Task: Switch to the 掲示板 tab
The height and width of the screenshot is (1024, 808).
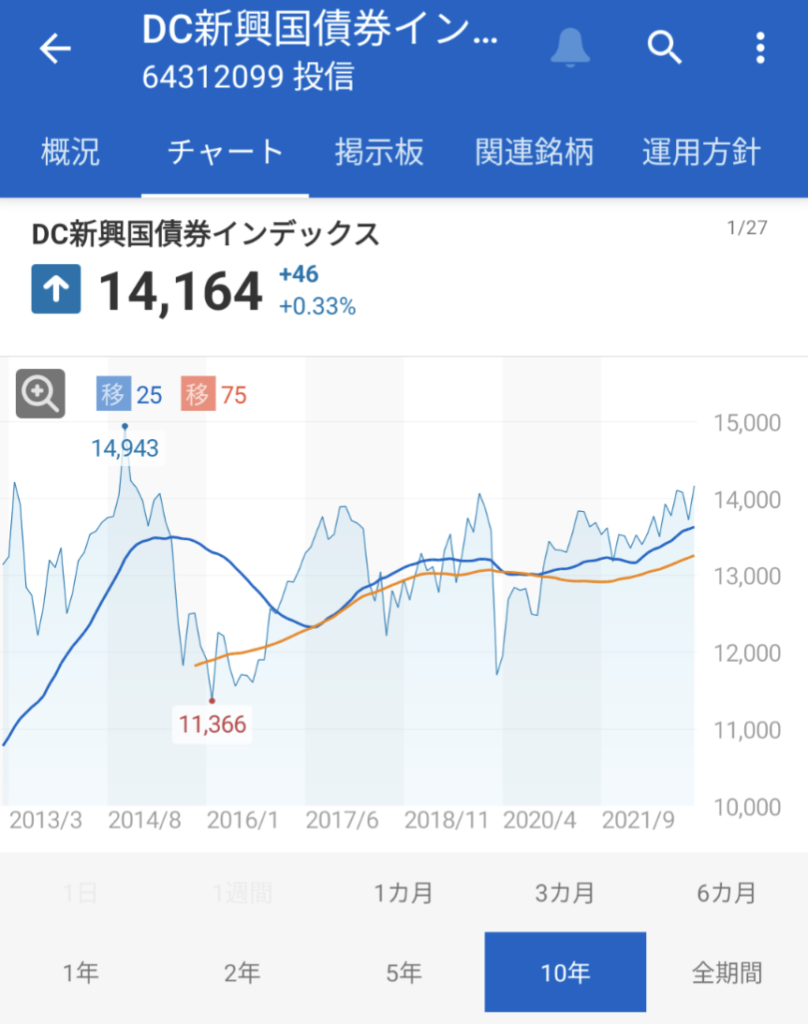Action: [x=379, y=153]
